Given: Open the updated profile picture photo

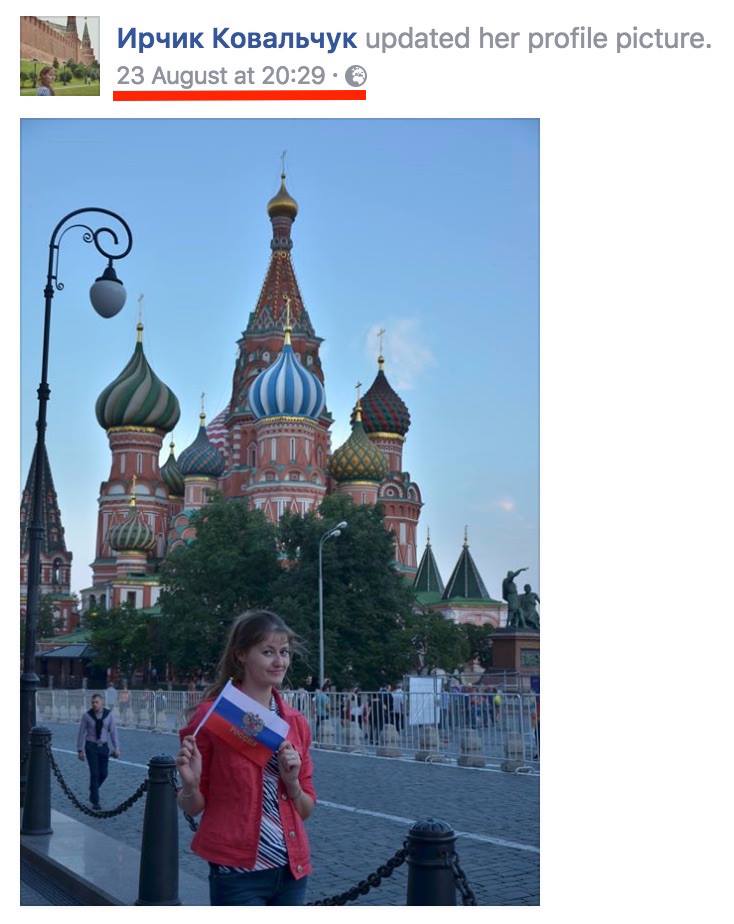Looking at the screenshot, I should pos(280,510).
